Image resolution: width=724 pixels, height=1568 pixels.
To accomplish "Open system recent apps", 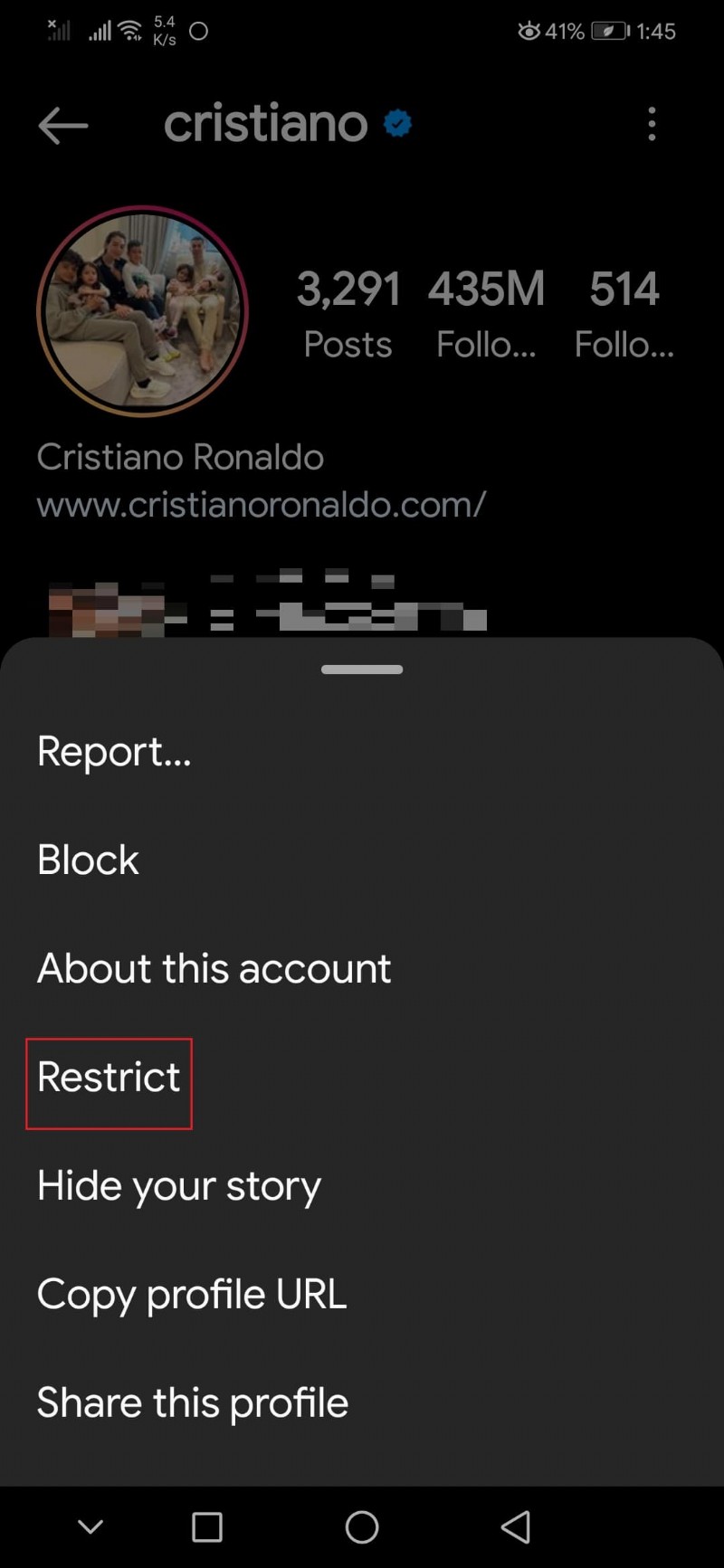I will tap(207, 1527).
